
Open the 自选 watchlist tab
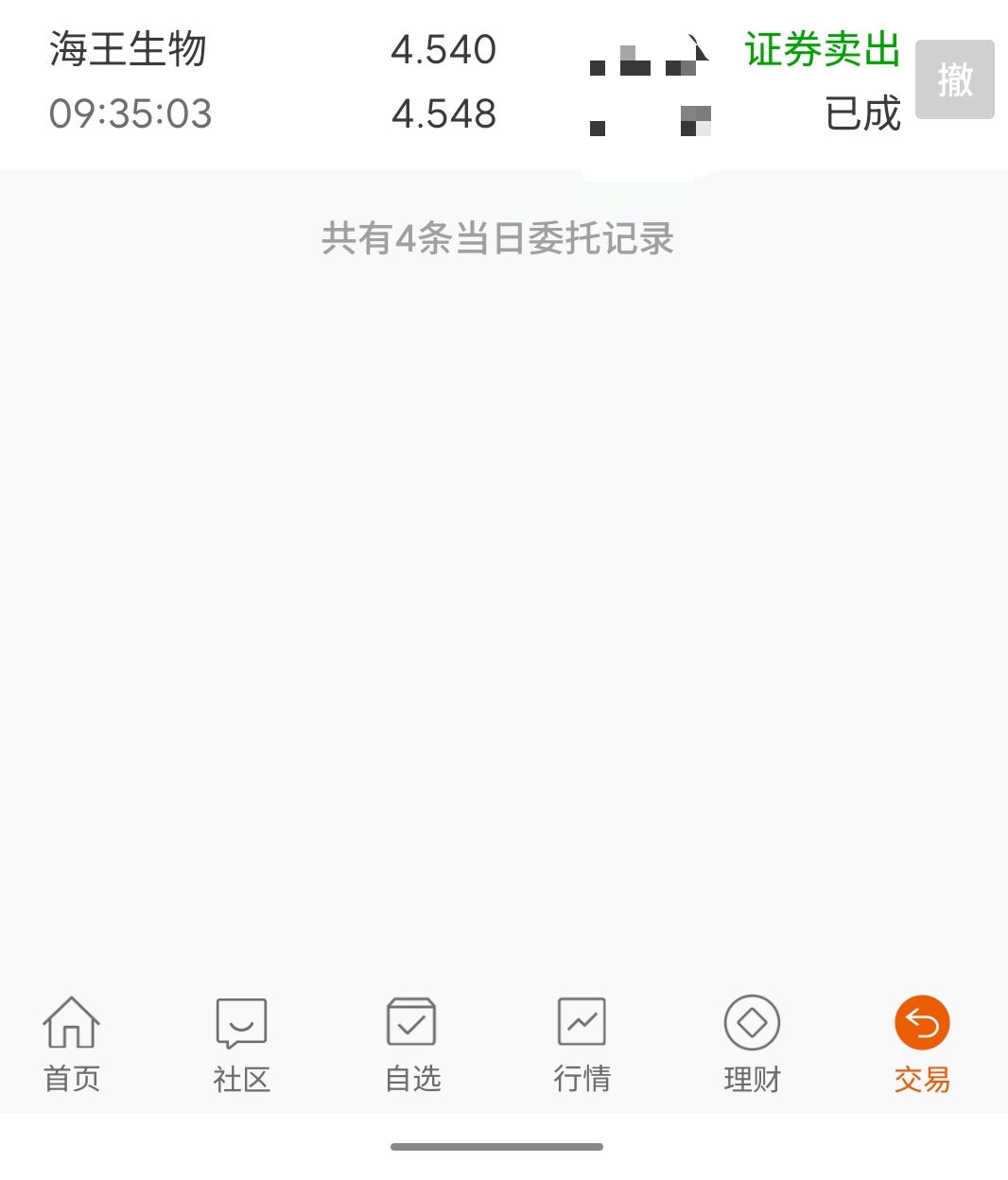412,1044
